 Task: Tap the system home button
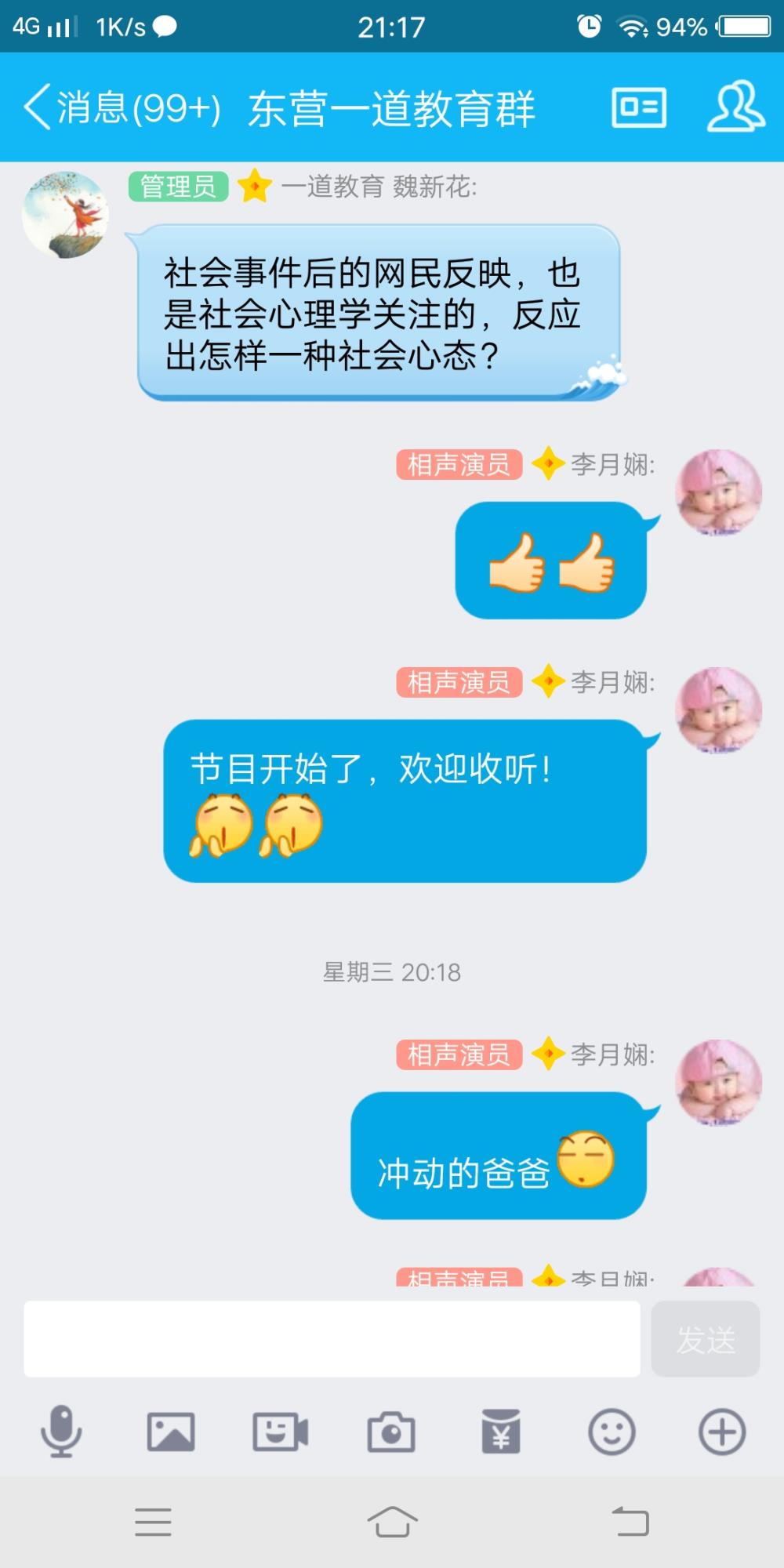(x=392, y=1523)
